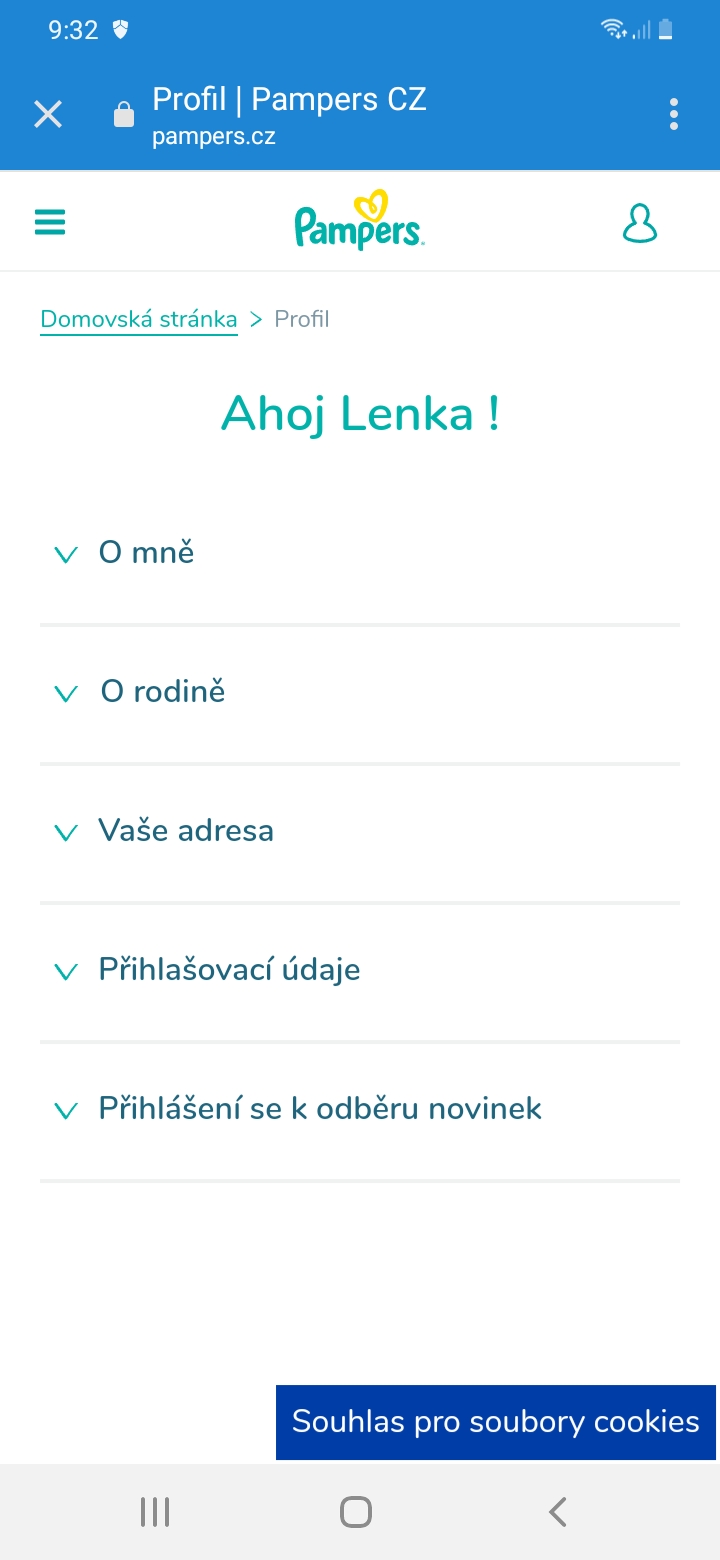Open the user profile icon
Image resolution: width=720 pixels, height=1560 pixels.
(x=640, y=223)
